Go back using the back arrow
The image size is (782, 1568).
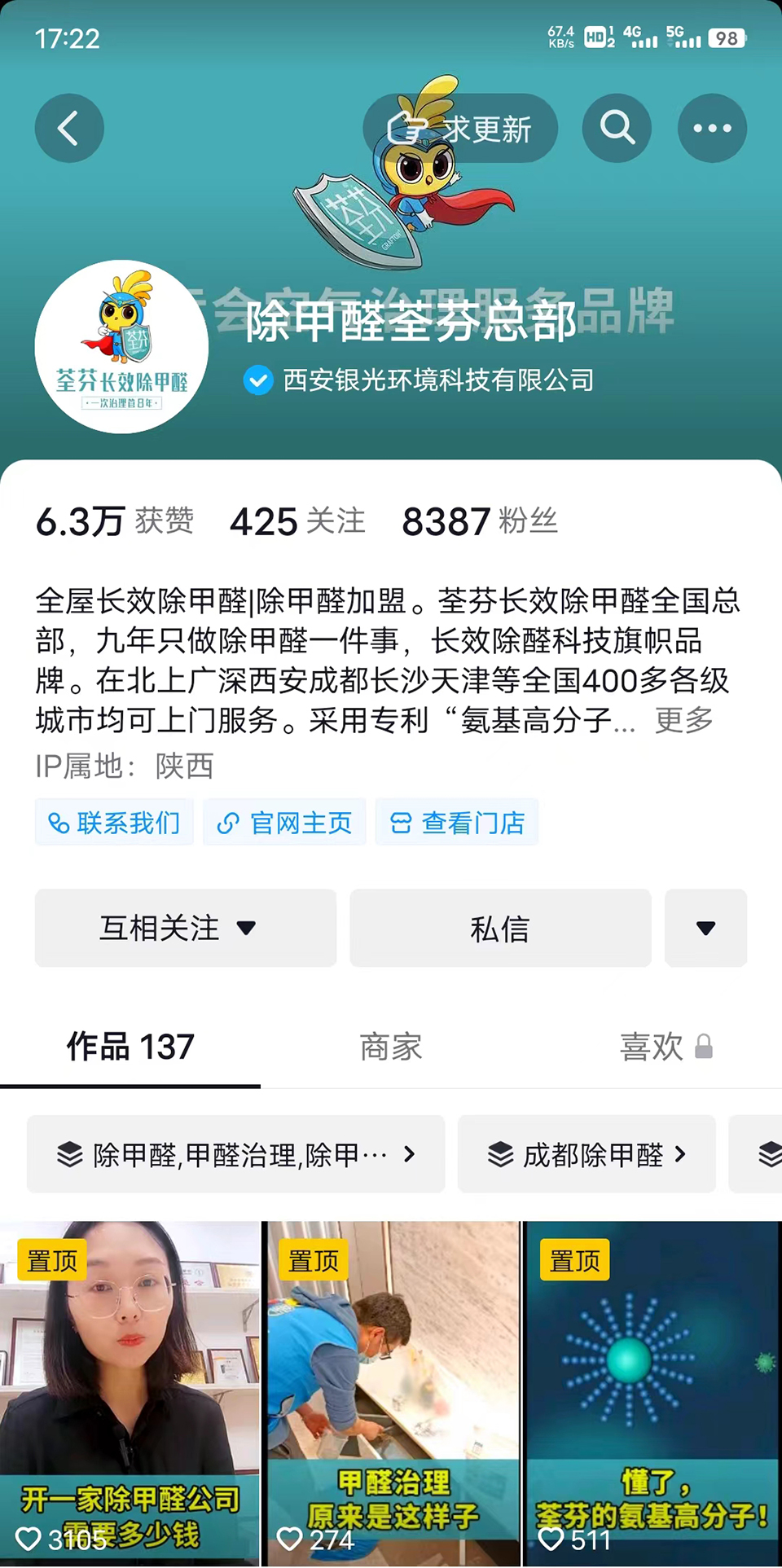pos(69,129)
